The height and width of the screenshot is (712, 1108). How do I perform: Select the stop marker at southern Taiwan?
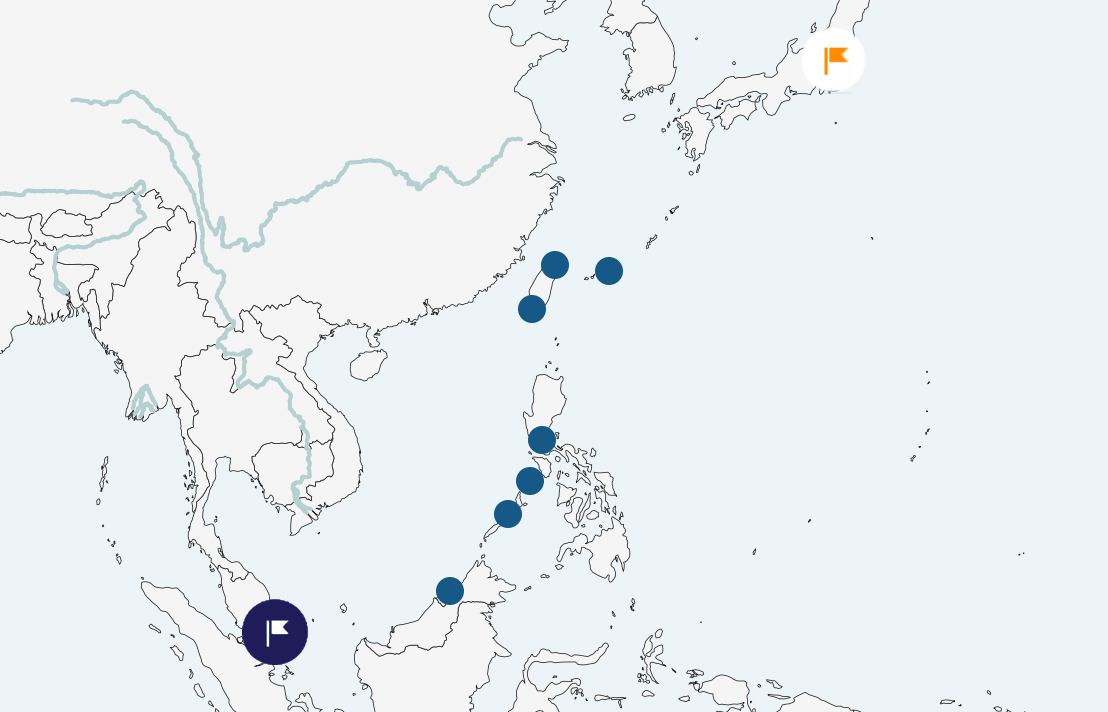click(532, 309)
